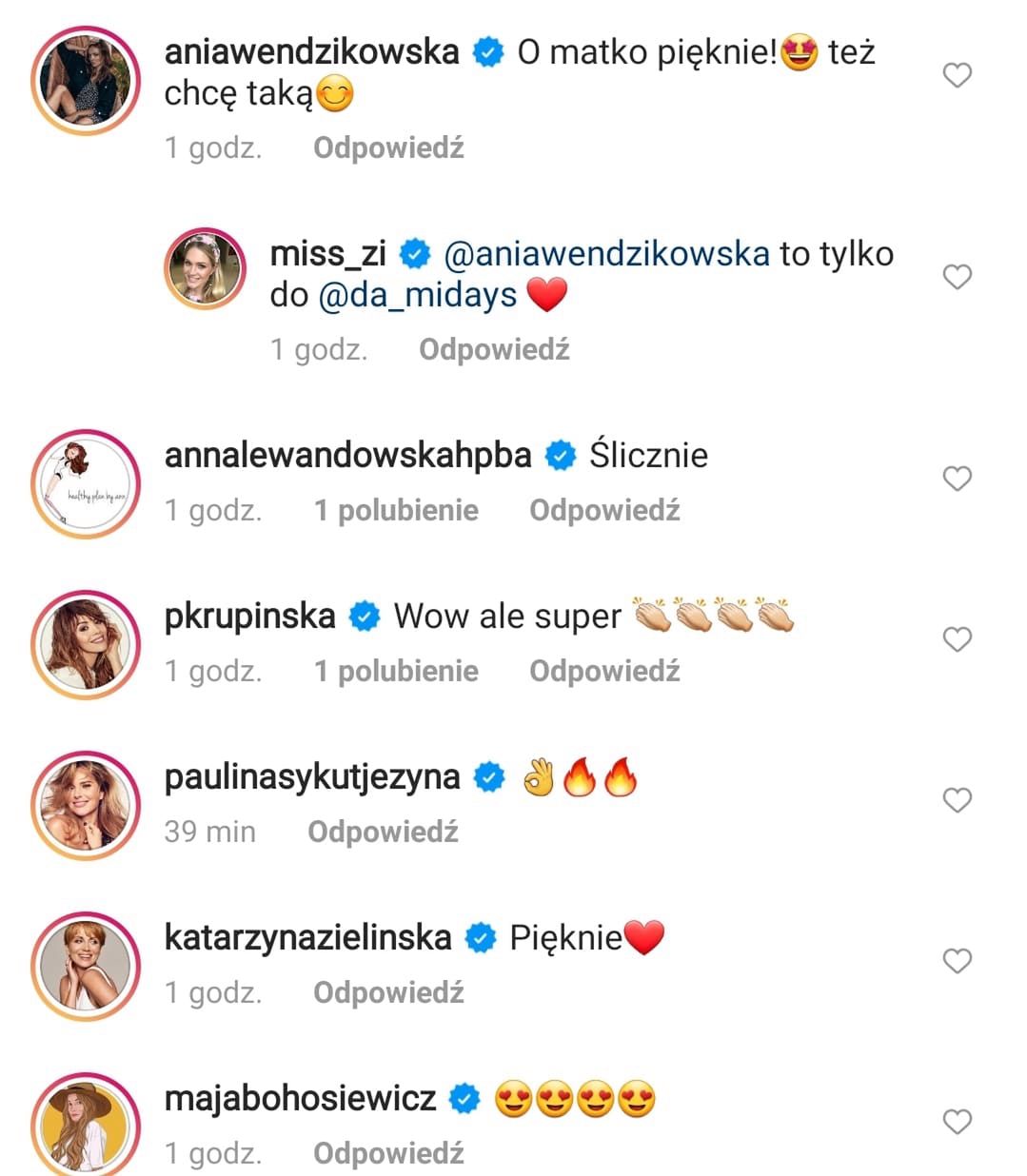Open the @aniawendzikowska mention in miss_zi's reply
The image size is (1027, 1176).
click(606, 254)
